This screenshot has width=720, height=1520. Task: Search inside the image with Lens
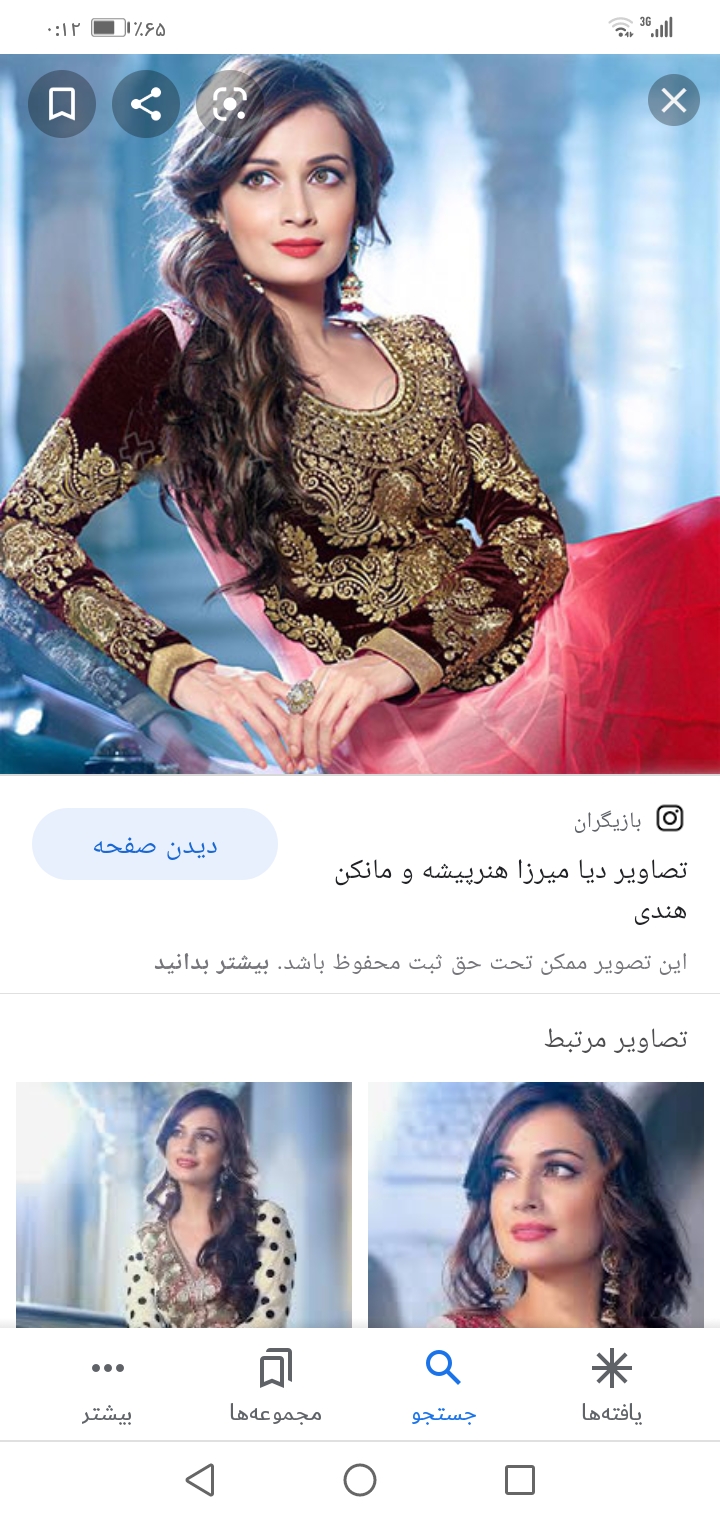coord(230,103)
